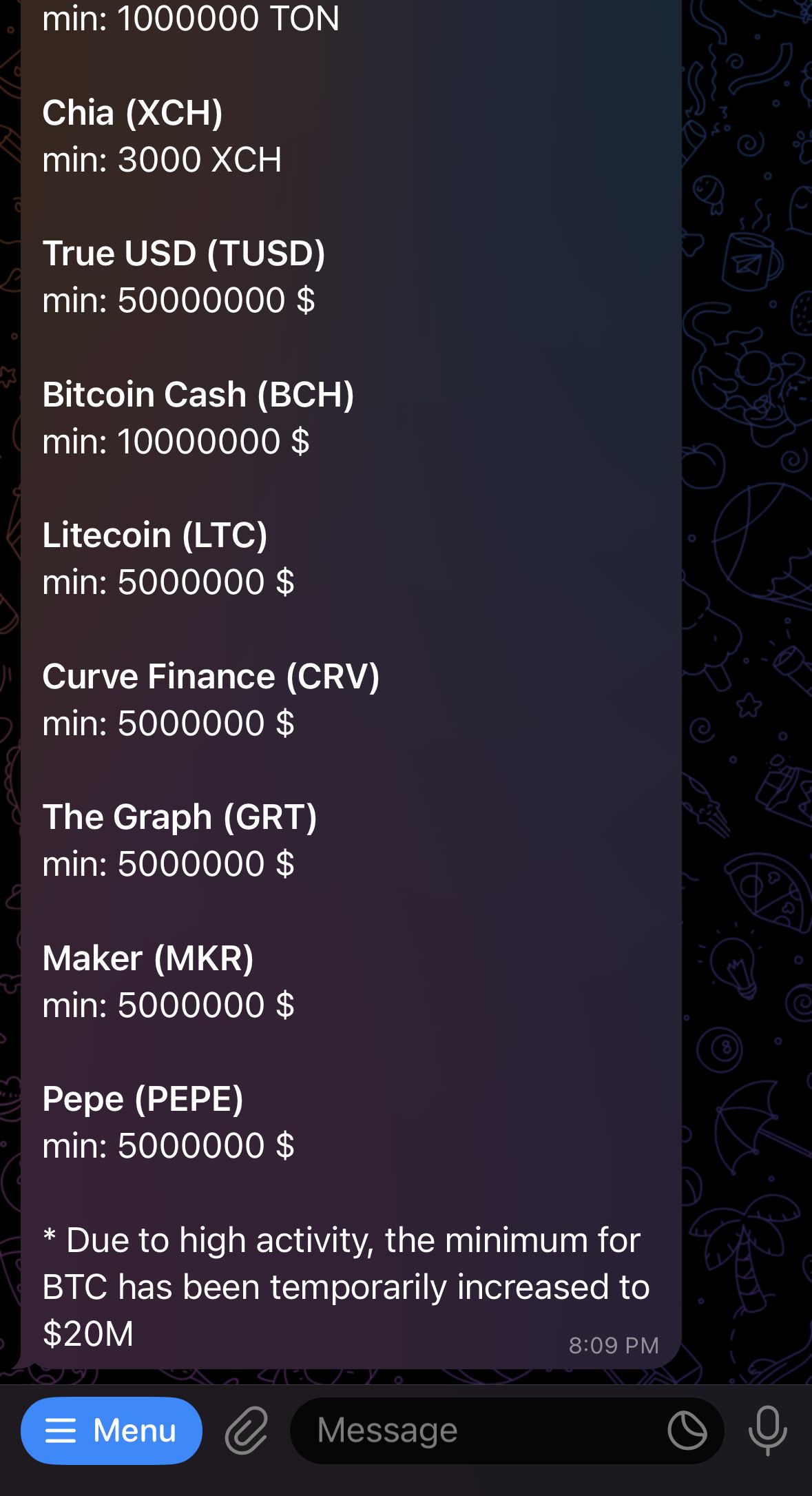Tap the Chia (XCH) heading in the chat
This screenshot has width=812, height=1496.
click(x=132, y=112)
